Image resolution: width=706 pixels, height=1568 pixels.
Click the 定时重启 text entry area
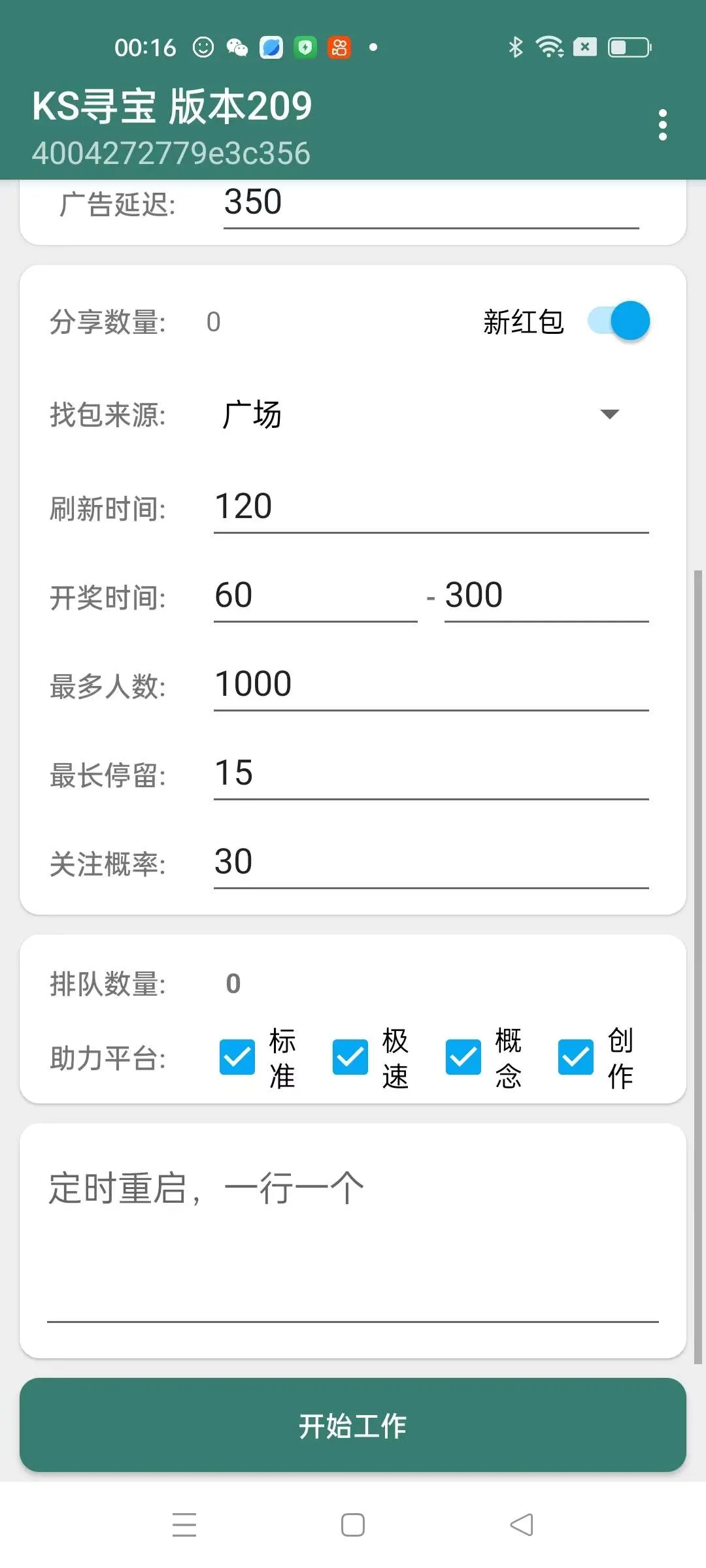(353, 1241)
